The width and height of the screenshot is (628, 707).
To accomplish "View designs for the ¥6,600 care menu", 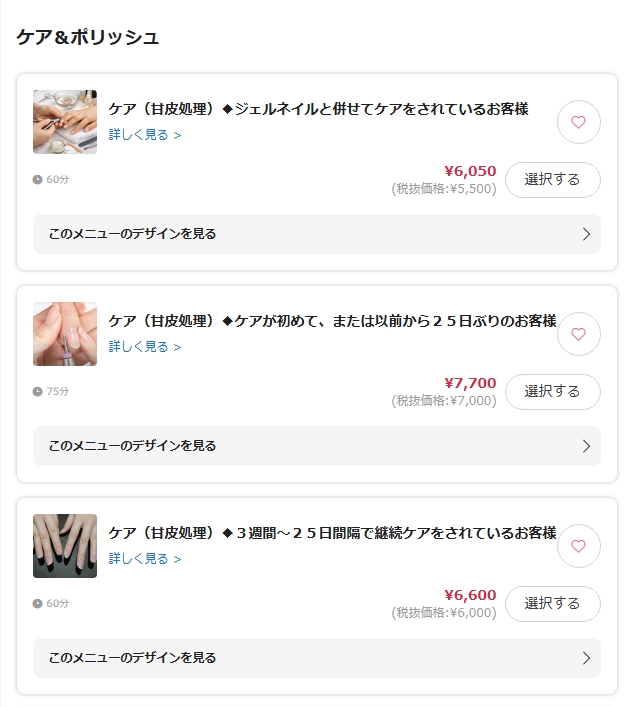I will pyautogui.click(x=316, y=658).
